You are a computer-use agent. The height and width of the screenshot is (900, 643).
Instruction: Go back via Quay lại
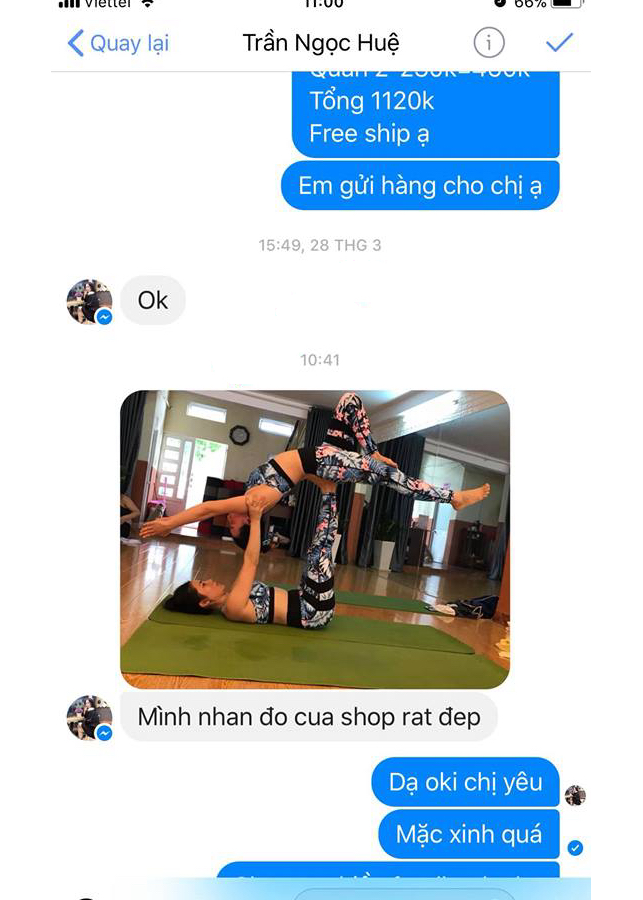(x=118, y=43)
